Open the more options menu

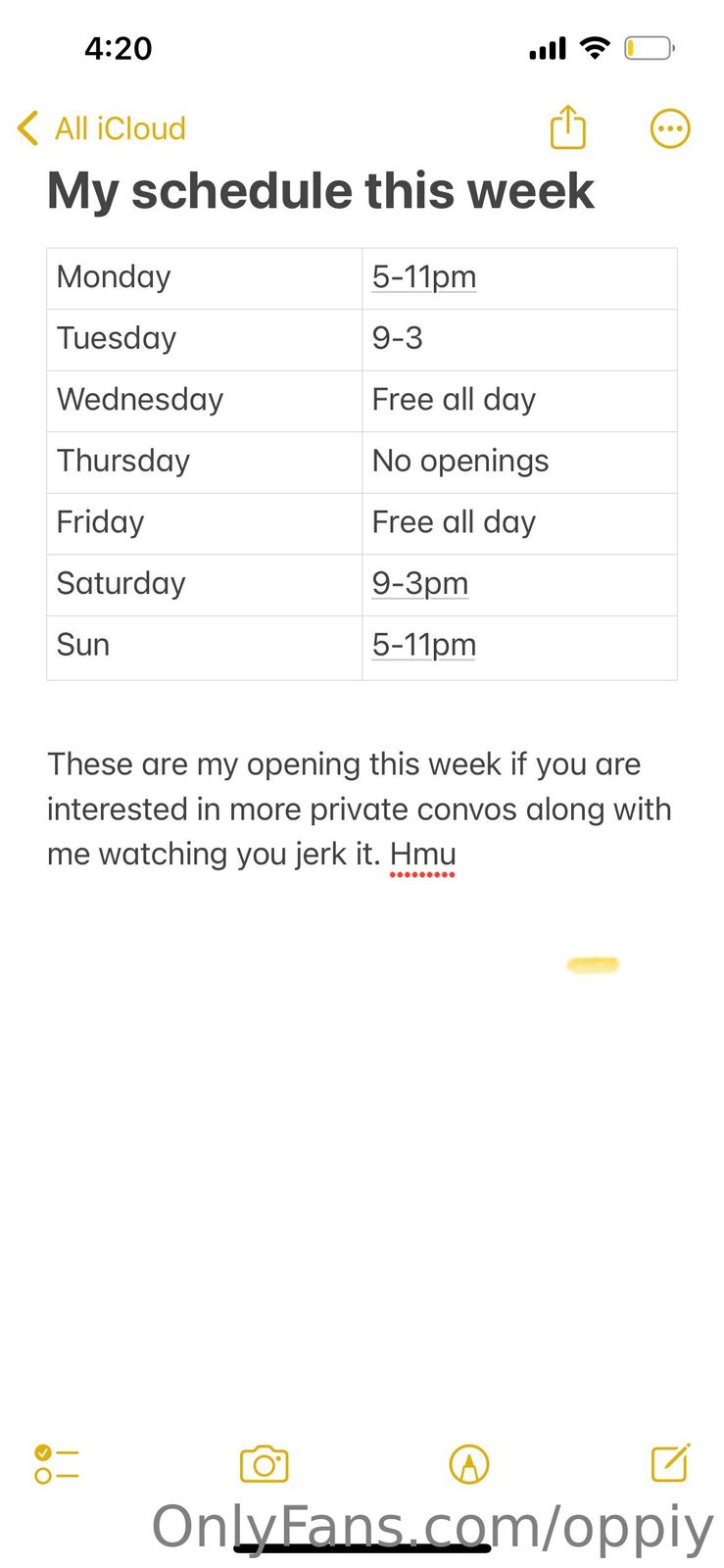(670, 128)
